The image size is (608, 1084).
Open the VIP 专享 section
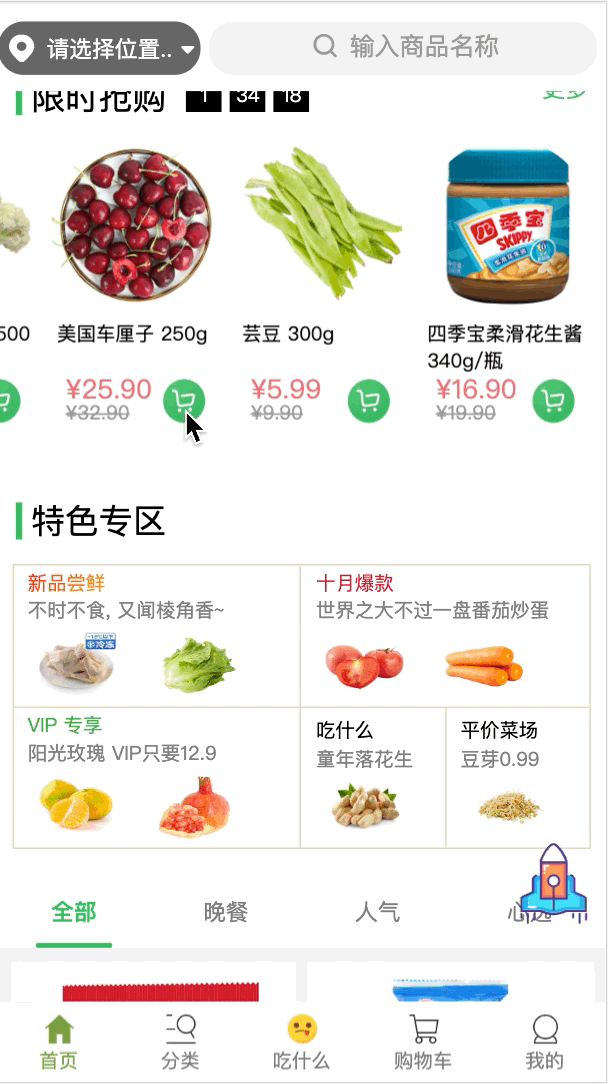click(156, 777)
